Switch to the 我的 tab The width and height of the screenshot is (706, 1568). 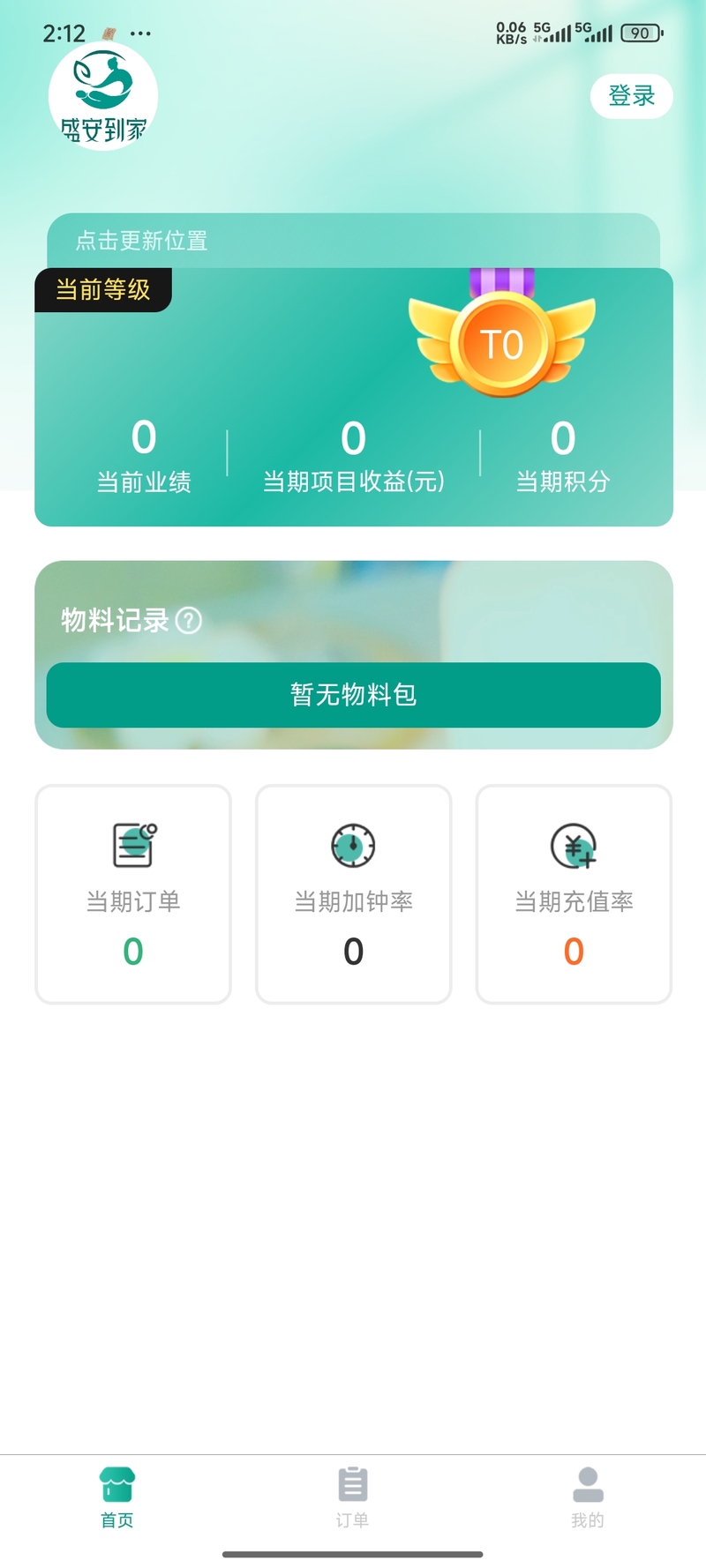click(588, 1497)
